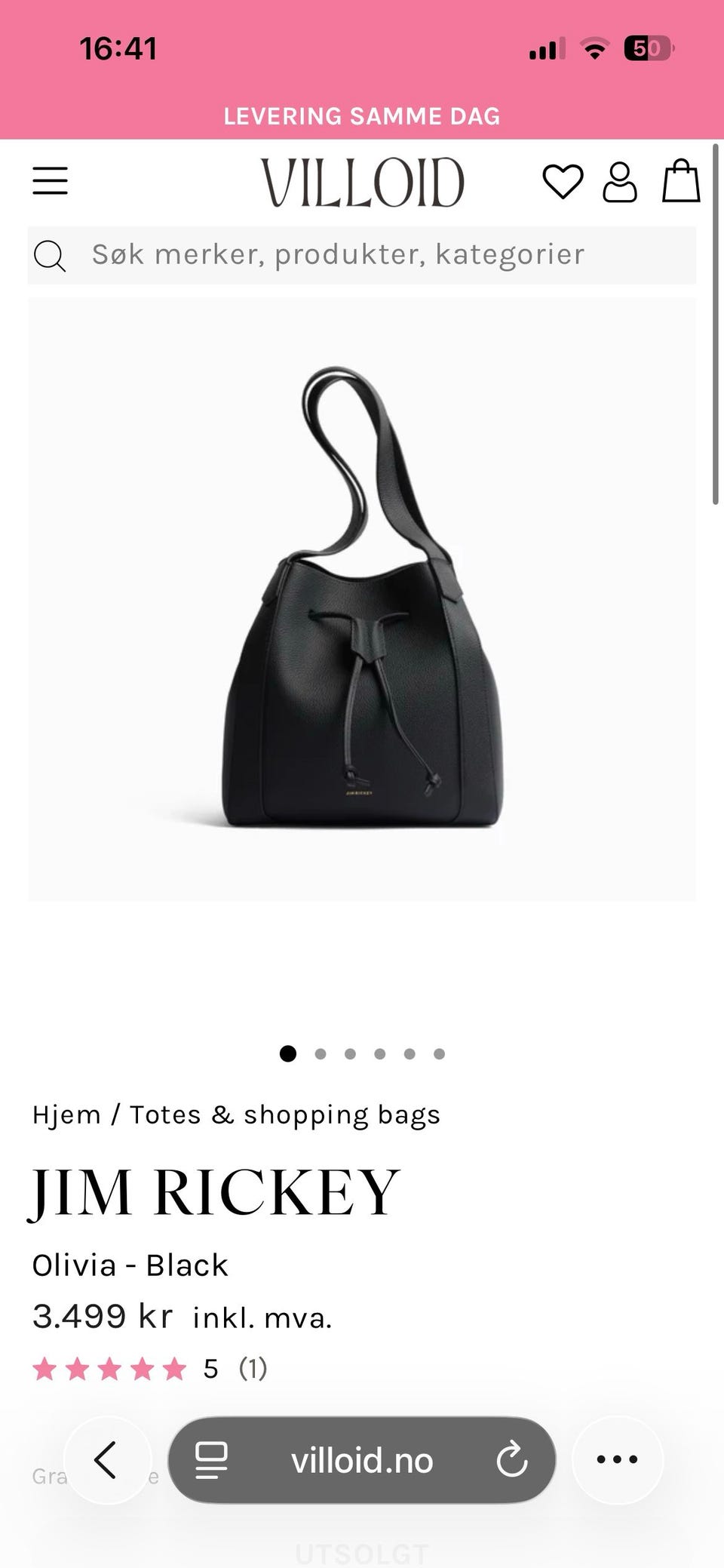Viewport: 724px width, 1568px height.
Task: Reload the villoid.no page
Action: click(512, 1460)
